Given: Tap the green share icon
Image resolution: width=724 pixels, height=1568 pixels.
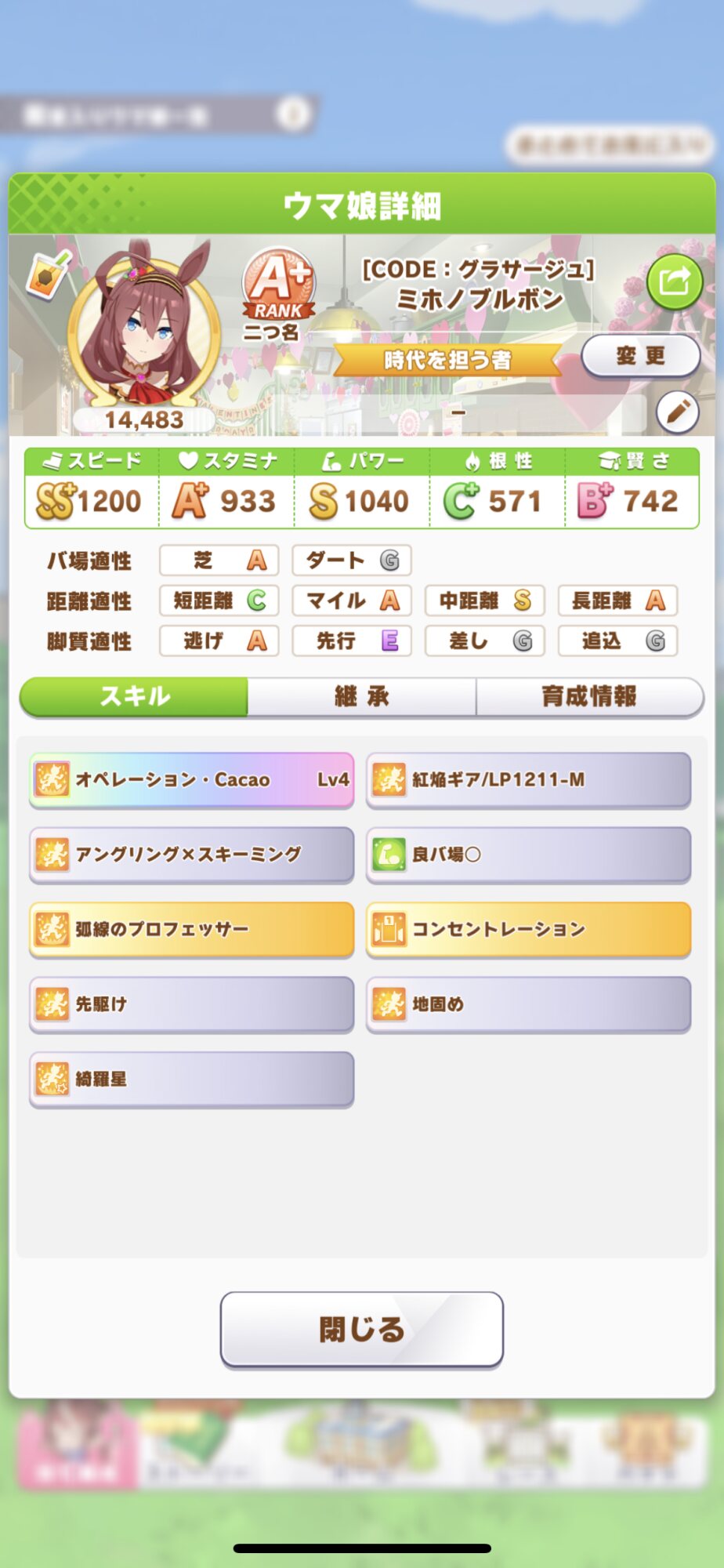Looking at the screenshot, I should pos(674,281).
